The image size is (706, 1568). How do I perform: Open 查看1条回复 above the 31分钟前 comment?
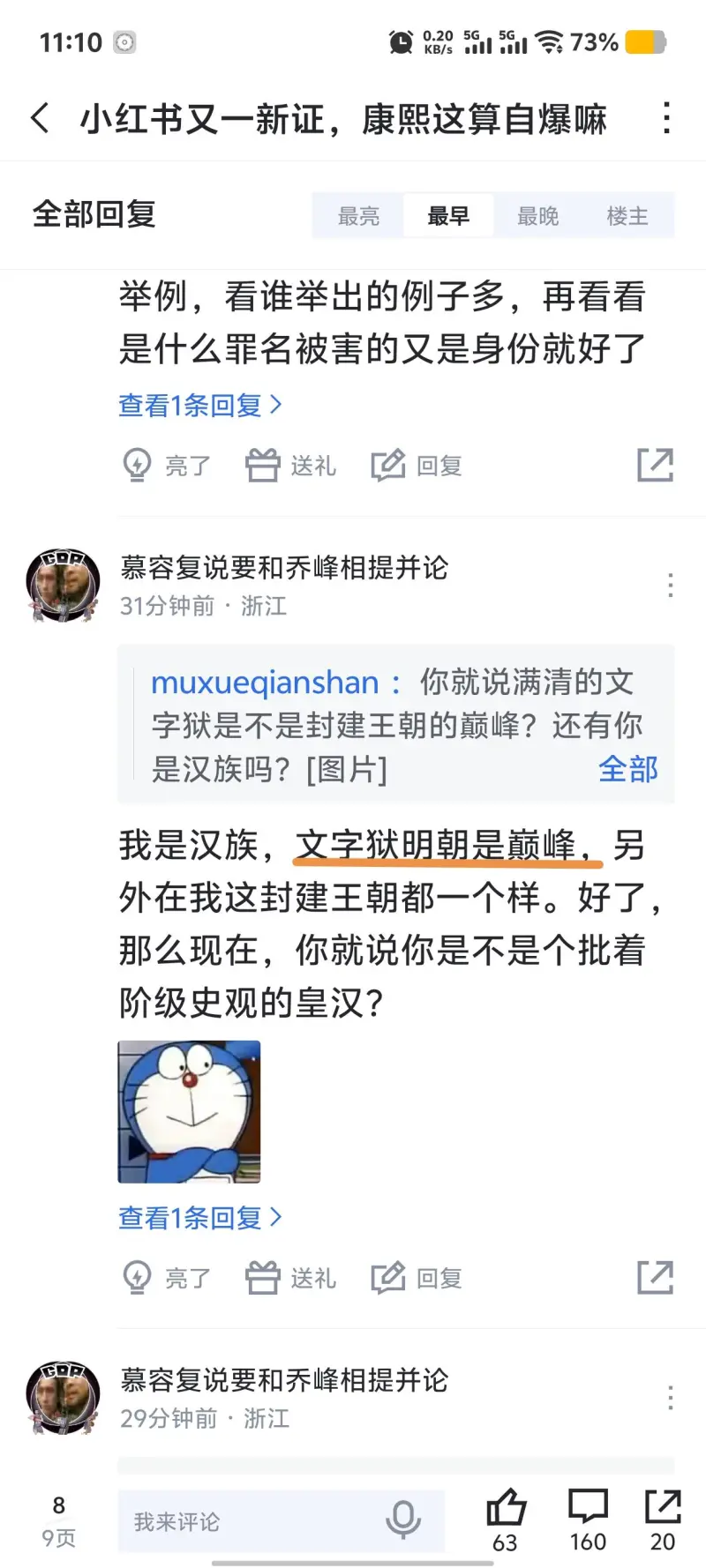pyautogui.click(x=200, y=406)
